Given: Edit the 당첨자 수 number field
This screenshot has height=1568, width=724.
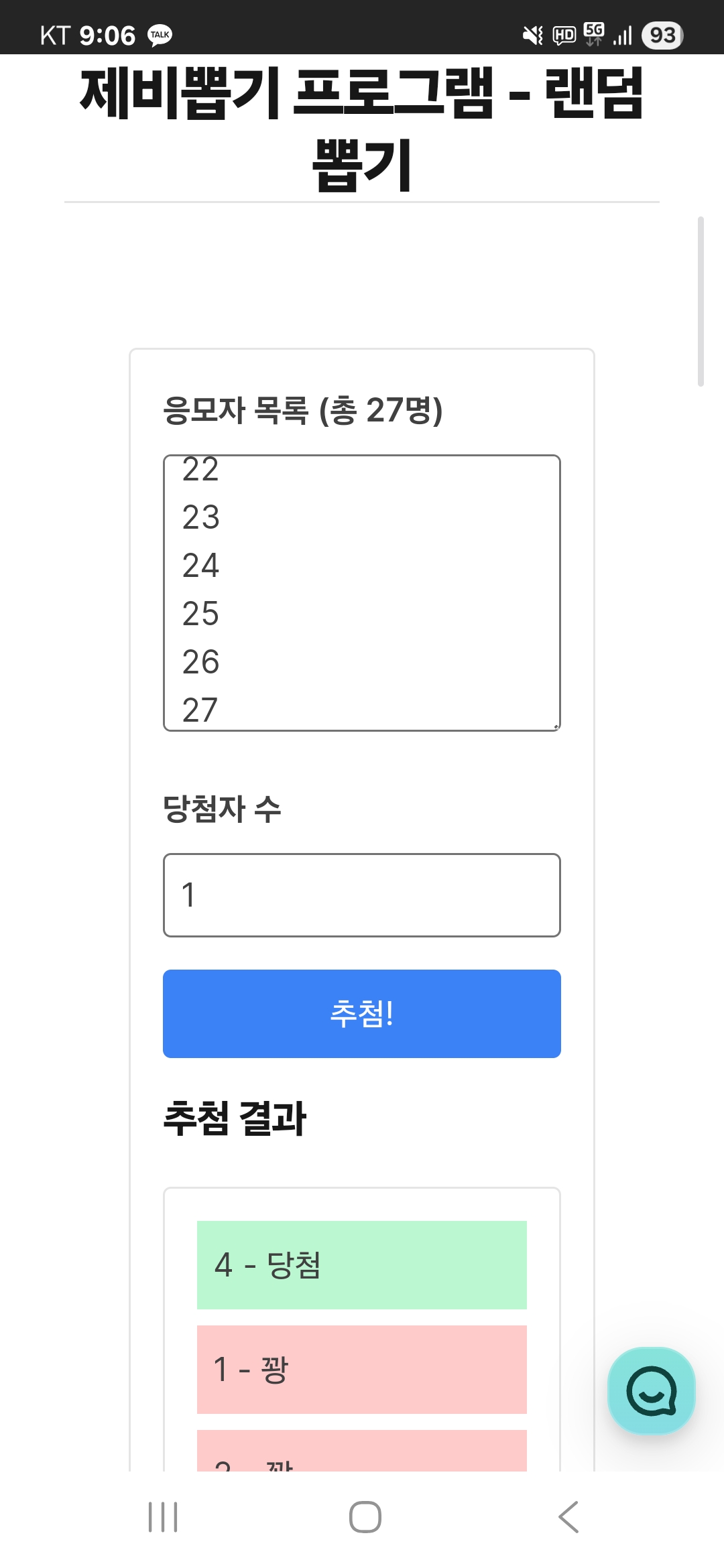Looking at the screenshot, I should [x=362, y=895].
